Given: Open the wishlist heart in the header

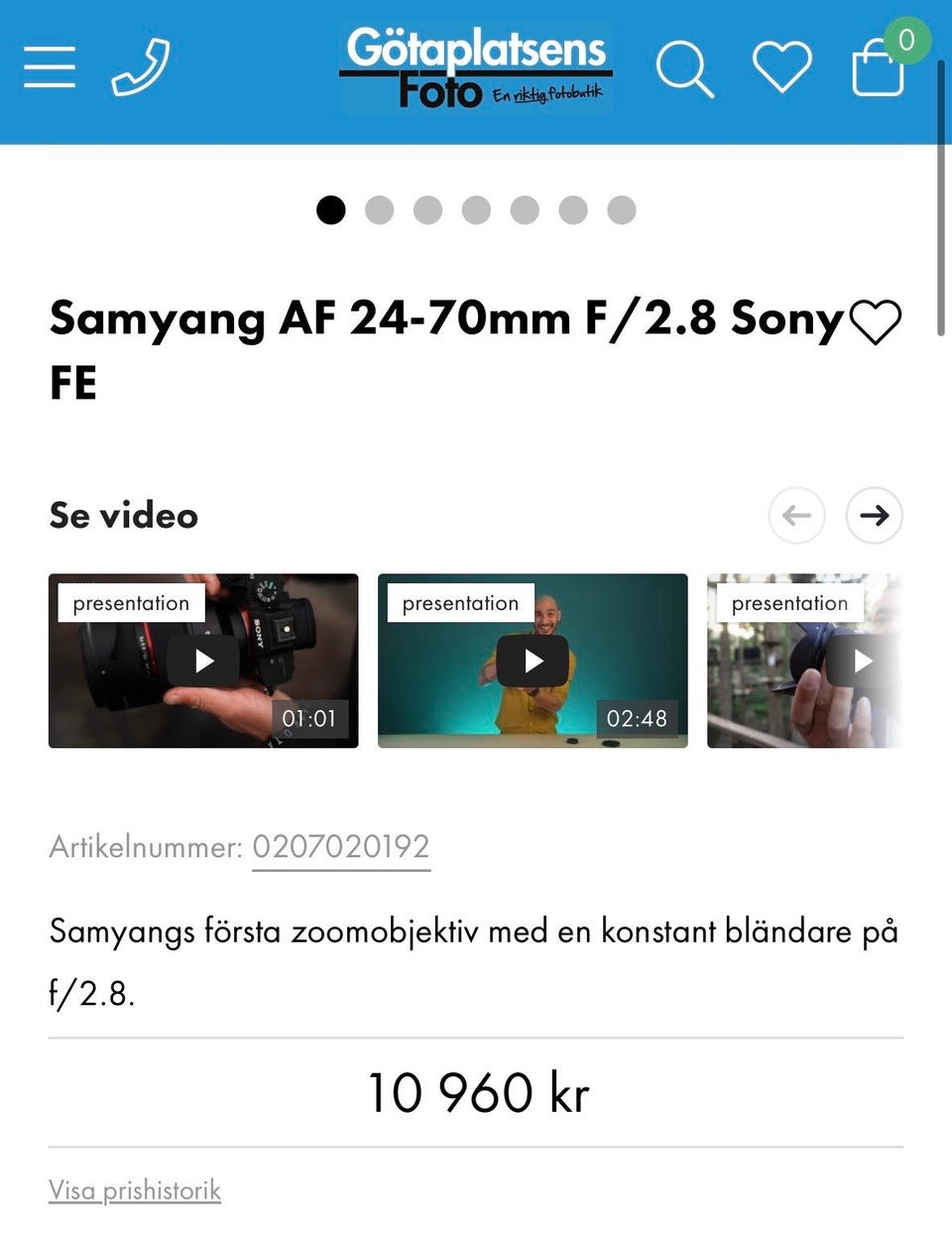Looking at the screenshot, I should click(782, 67).
